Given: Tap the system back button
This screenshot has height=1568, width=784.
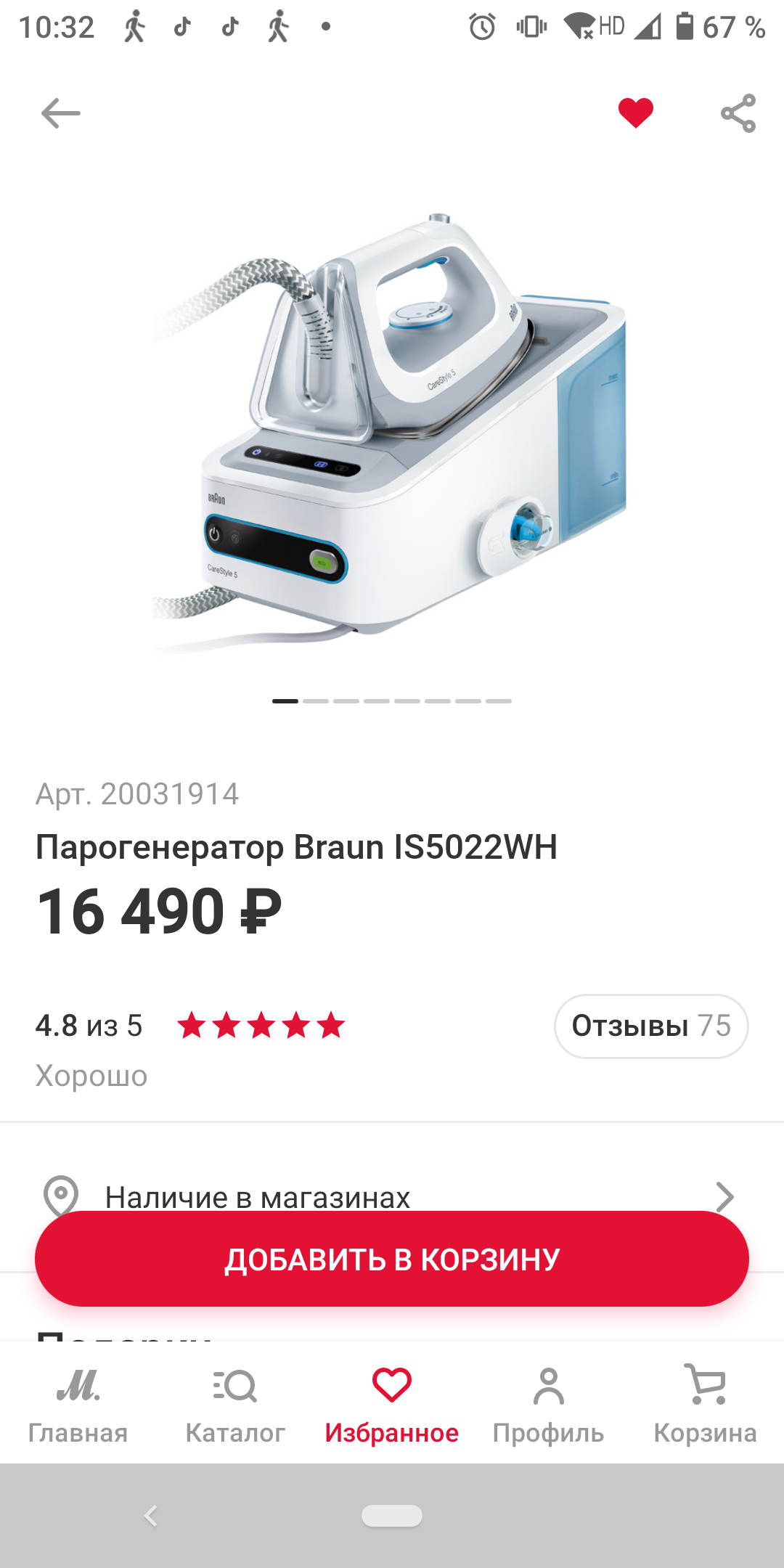Looking at the screenshot, I should 151,1516.
